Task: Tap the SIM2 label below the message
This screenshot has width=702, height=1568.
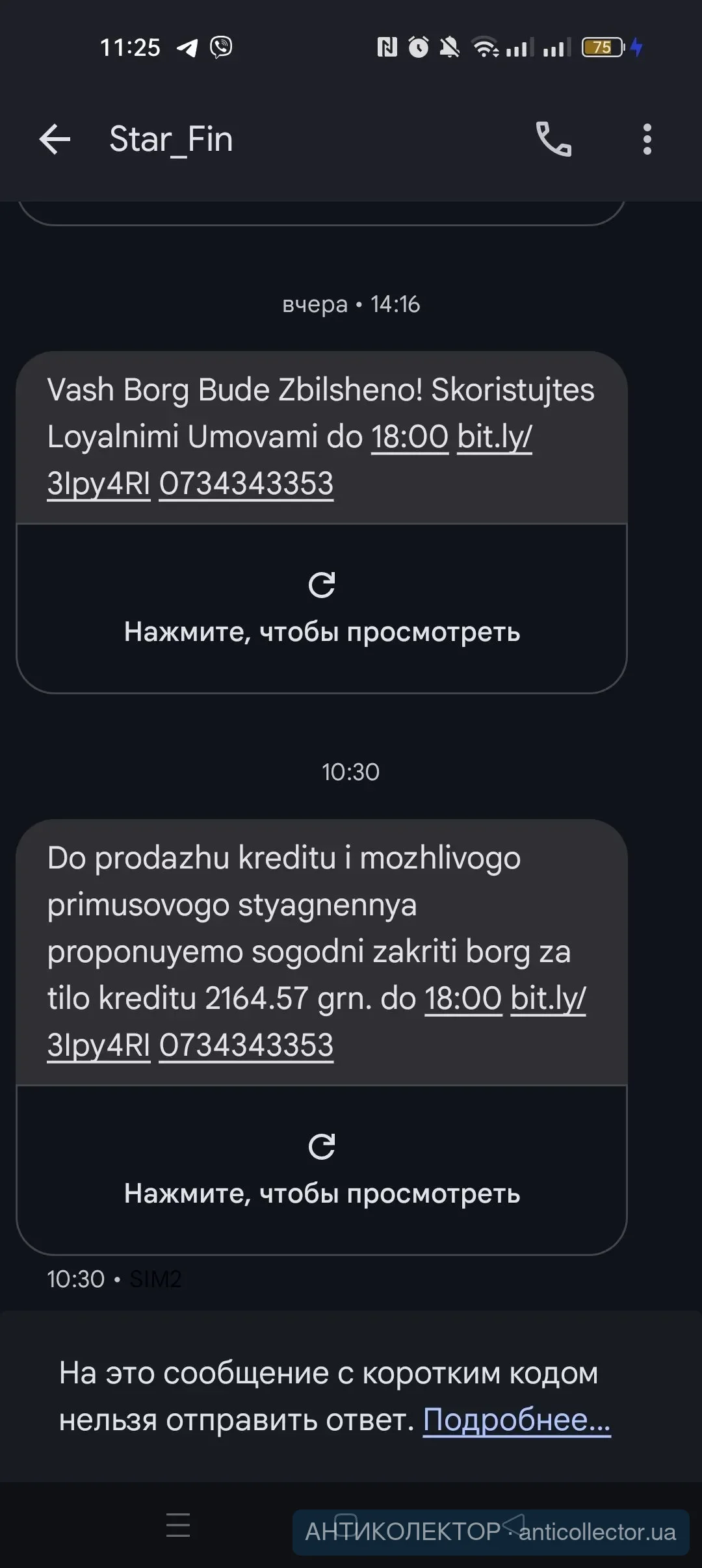Action: click(154, 1278)
